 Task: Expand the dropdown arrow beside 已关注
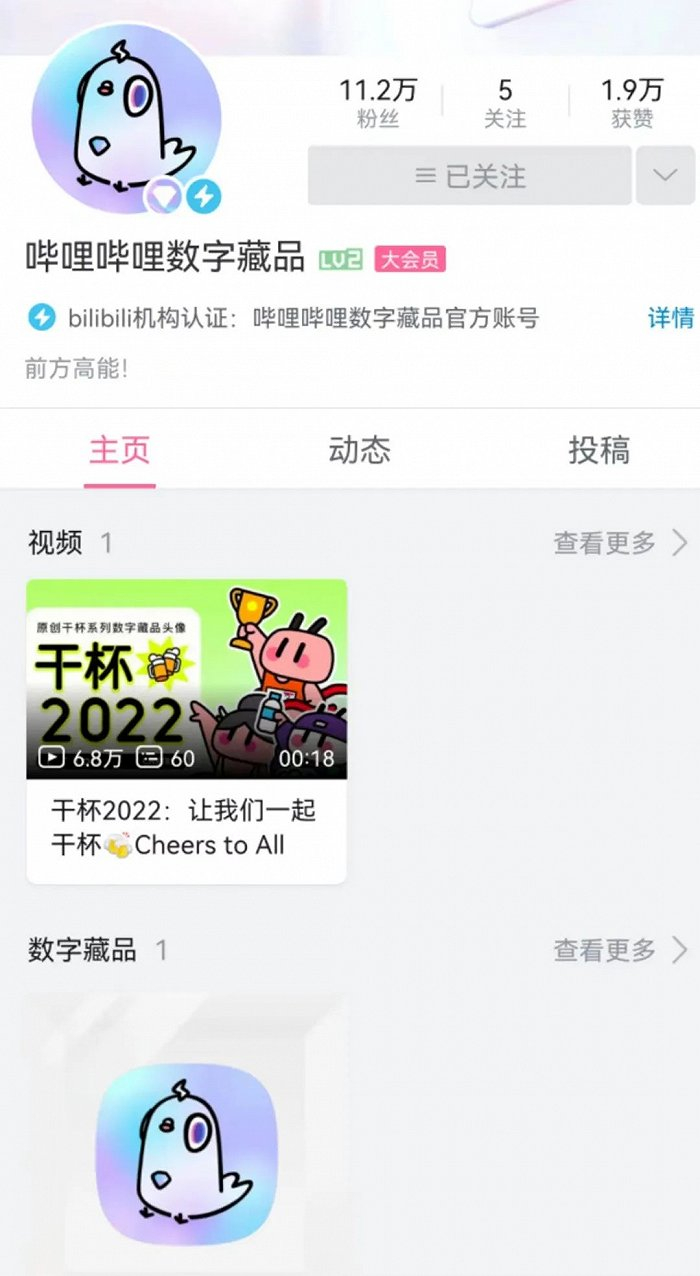point(665,176)
